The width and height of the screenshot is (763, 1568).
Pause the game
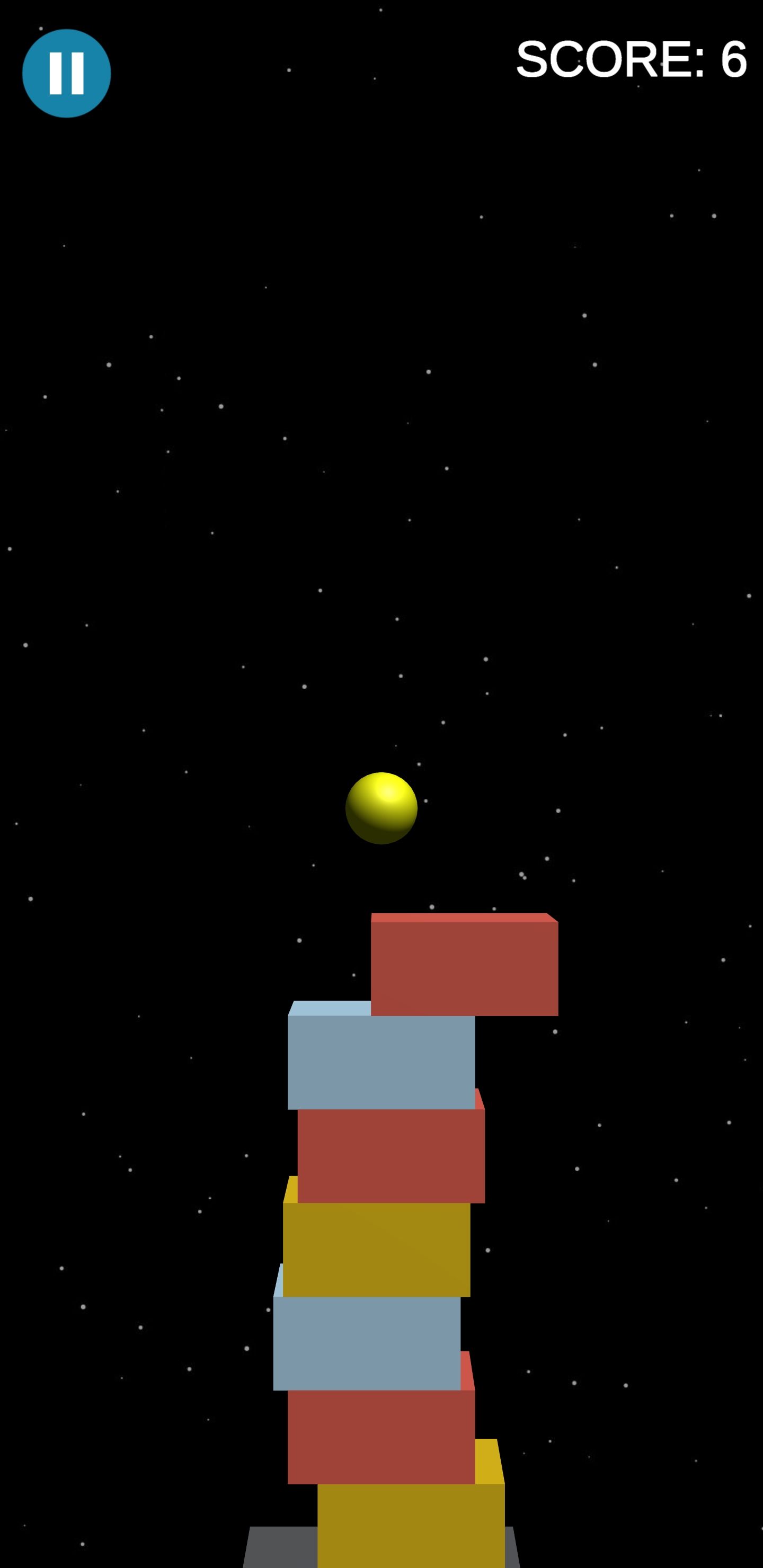coord(66,73)
